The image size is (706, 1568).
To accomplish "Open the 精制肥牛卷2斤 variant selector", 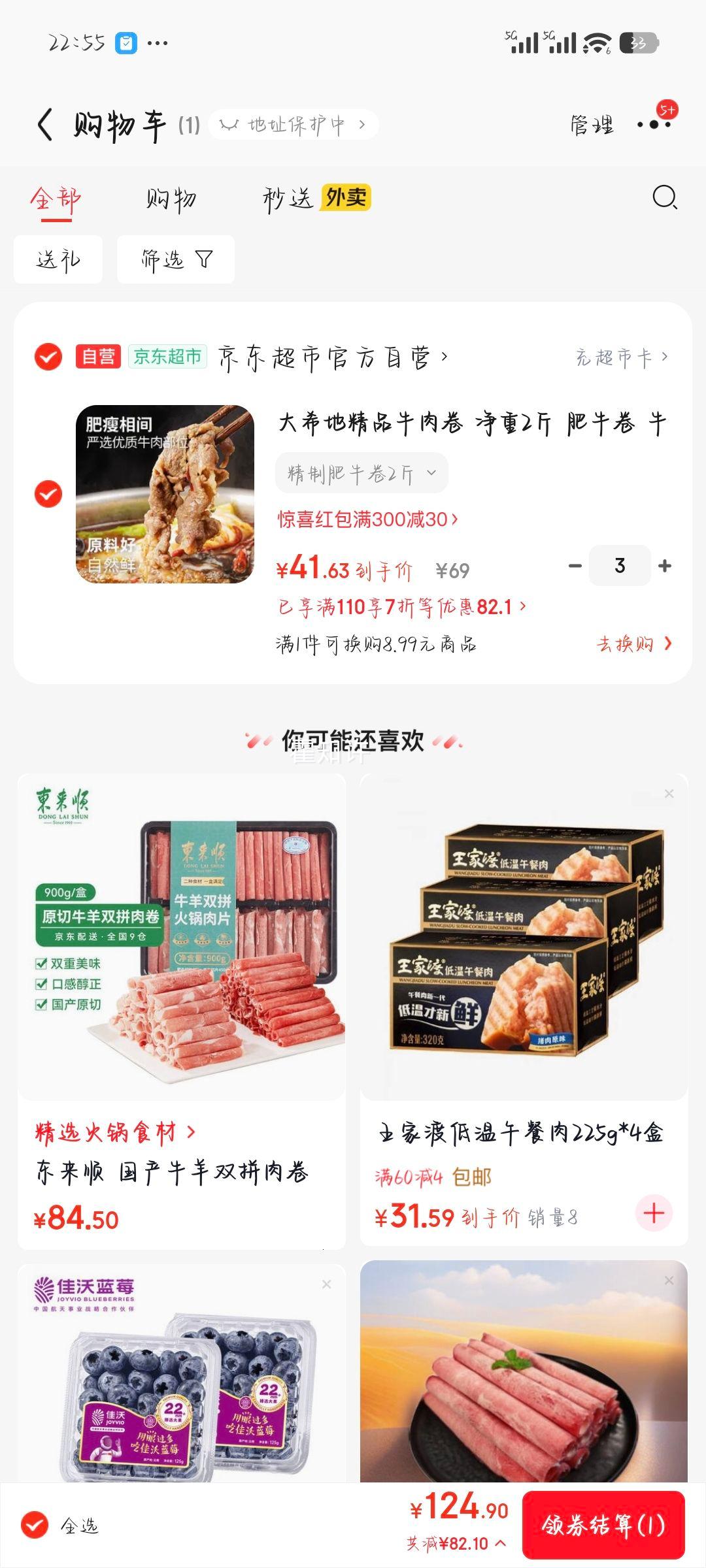I will pyautogui.click(x=362, y=472).
